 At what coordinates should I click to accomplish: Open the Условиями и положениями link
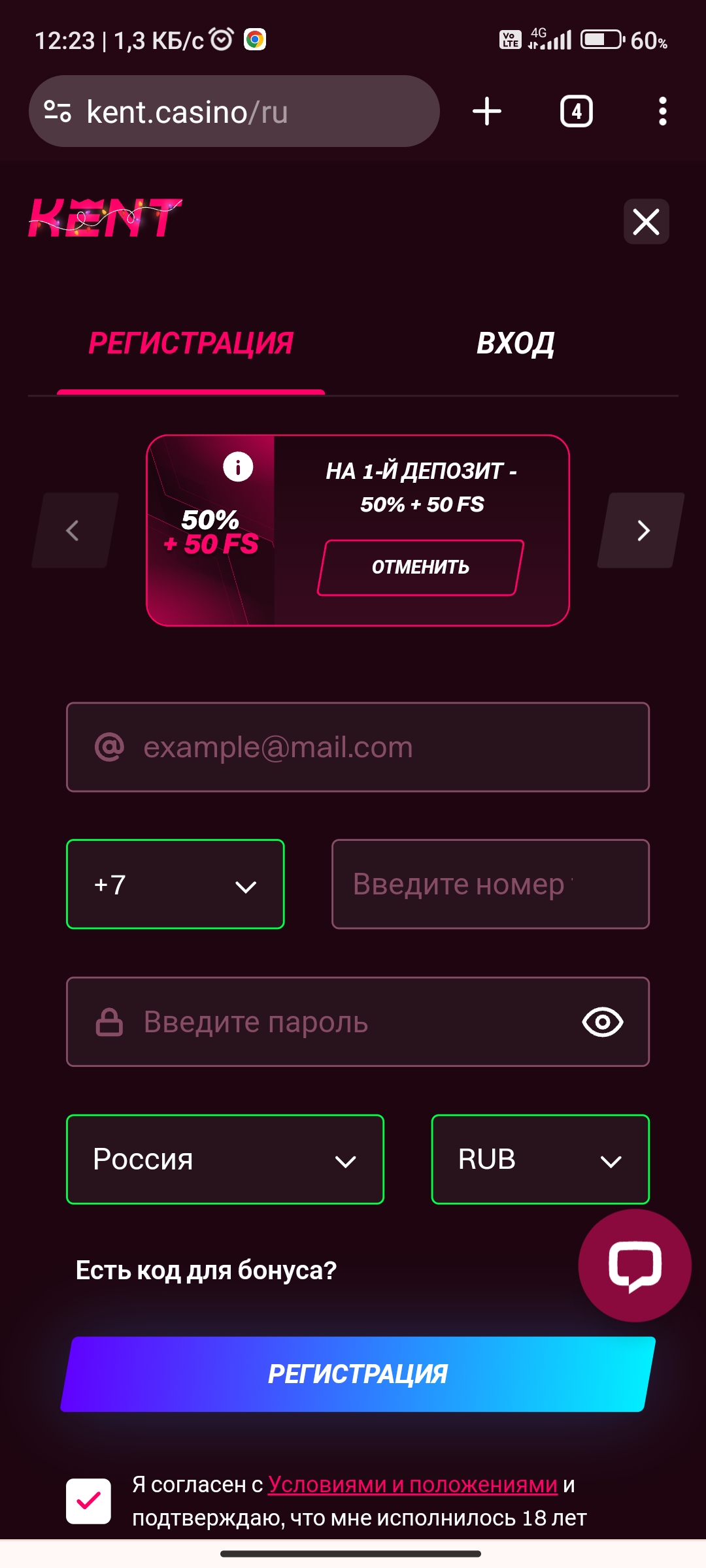point(412,1484)
